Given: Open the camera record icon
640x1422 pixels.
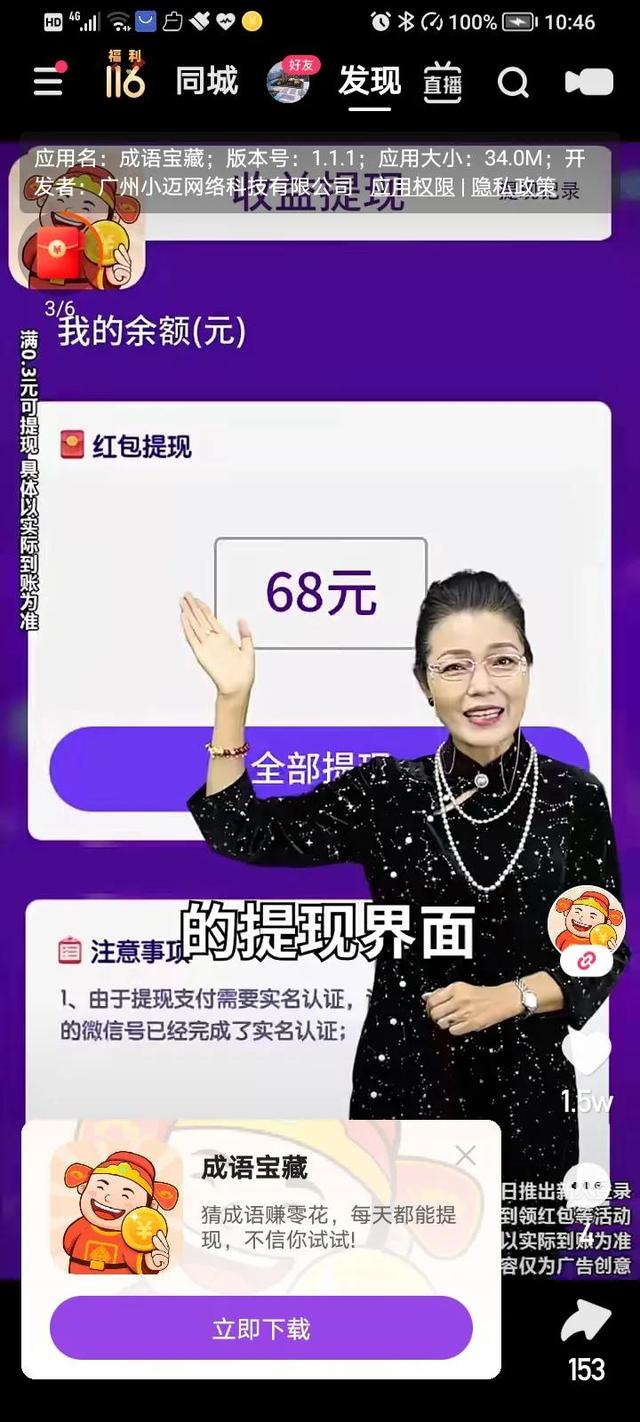Looking at the screenshot, I should point(589,82).
